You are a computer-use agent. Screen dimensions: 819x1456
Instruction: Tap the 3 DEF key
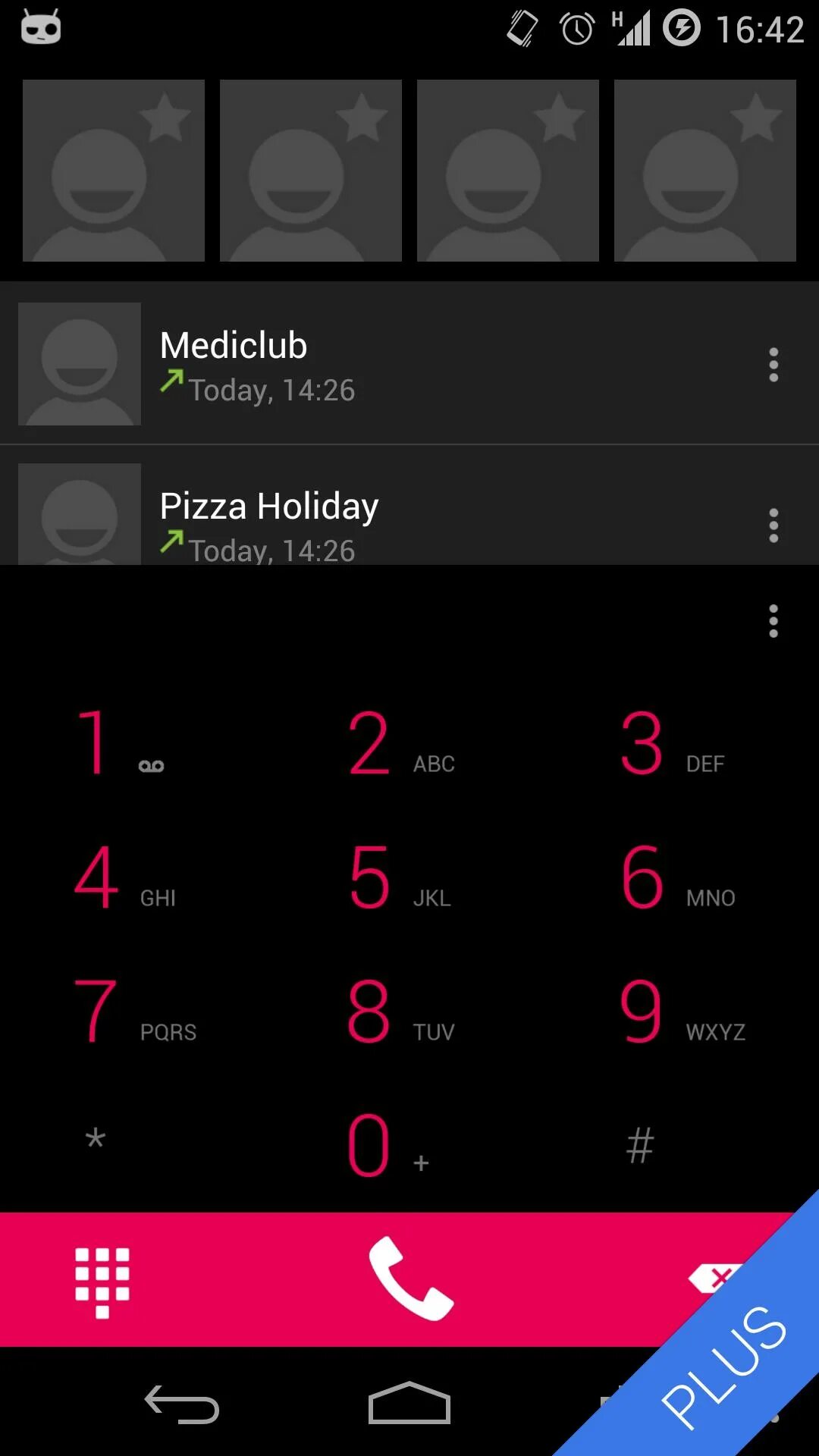671,745
